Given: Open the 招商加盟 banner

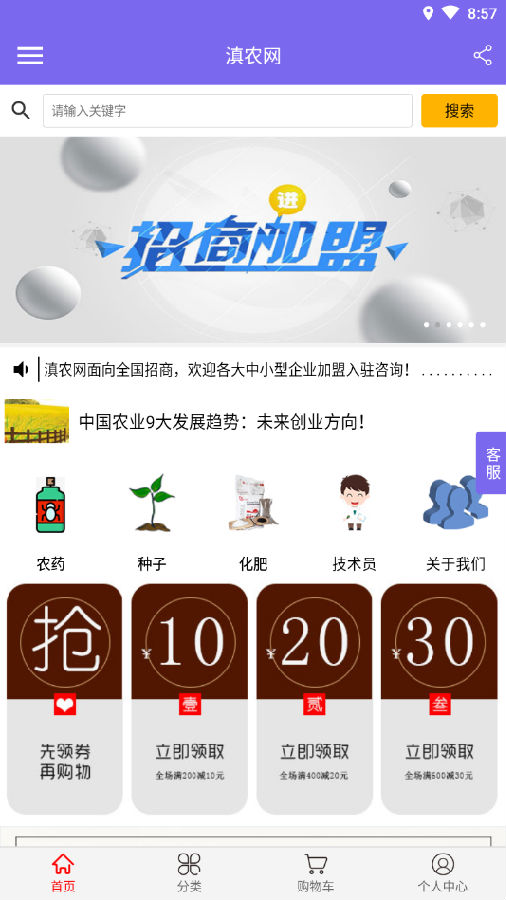Looking at the screenshot, I should [x=253, y=239].
